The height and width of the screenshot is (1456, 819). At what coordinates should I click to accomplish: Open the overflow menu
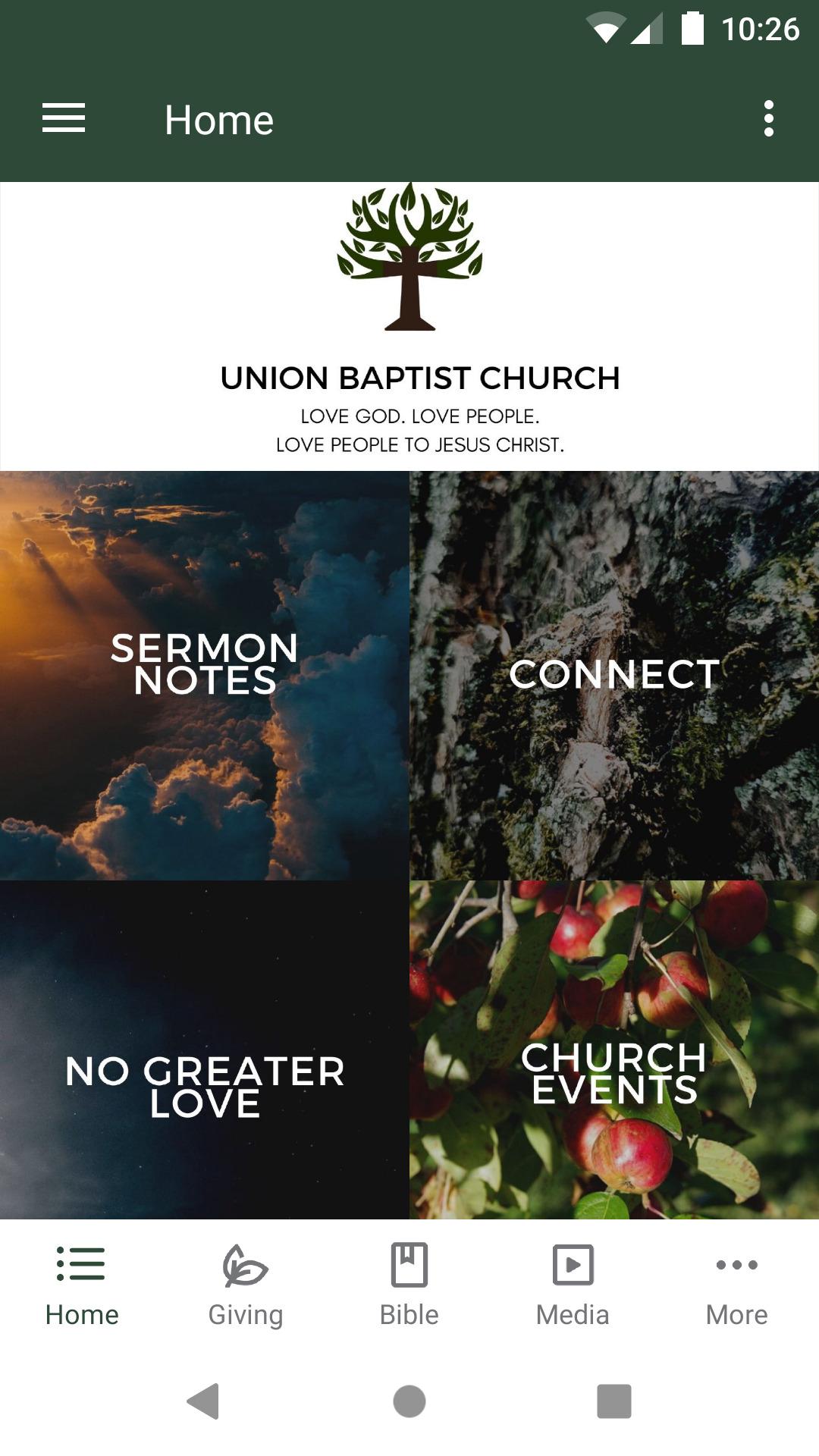(769, 118)
